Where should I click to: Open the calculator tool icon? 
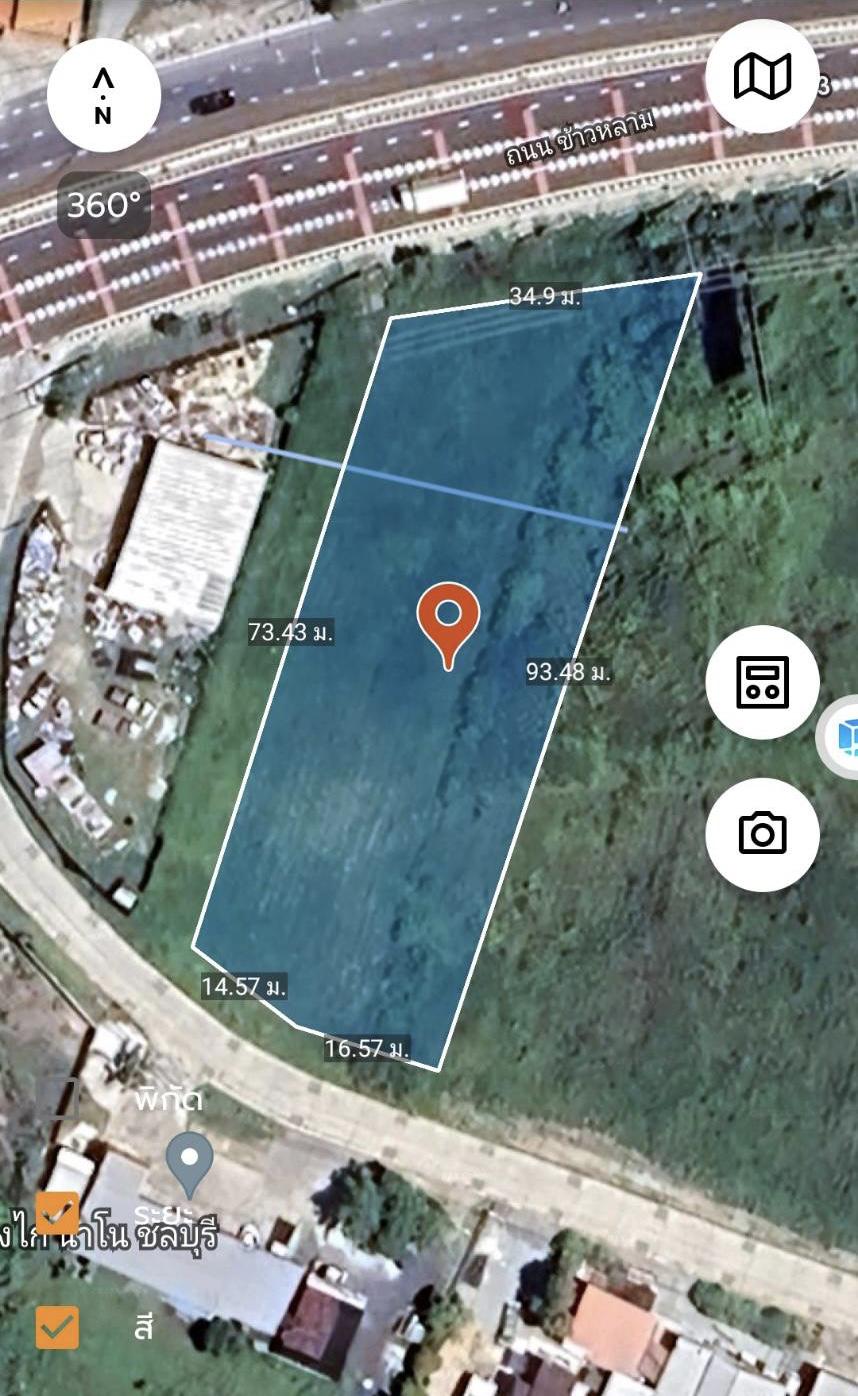(x=762, y=682)
